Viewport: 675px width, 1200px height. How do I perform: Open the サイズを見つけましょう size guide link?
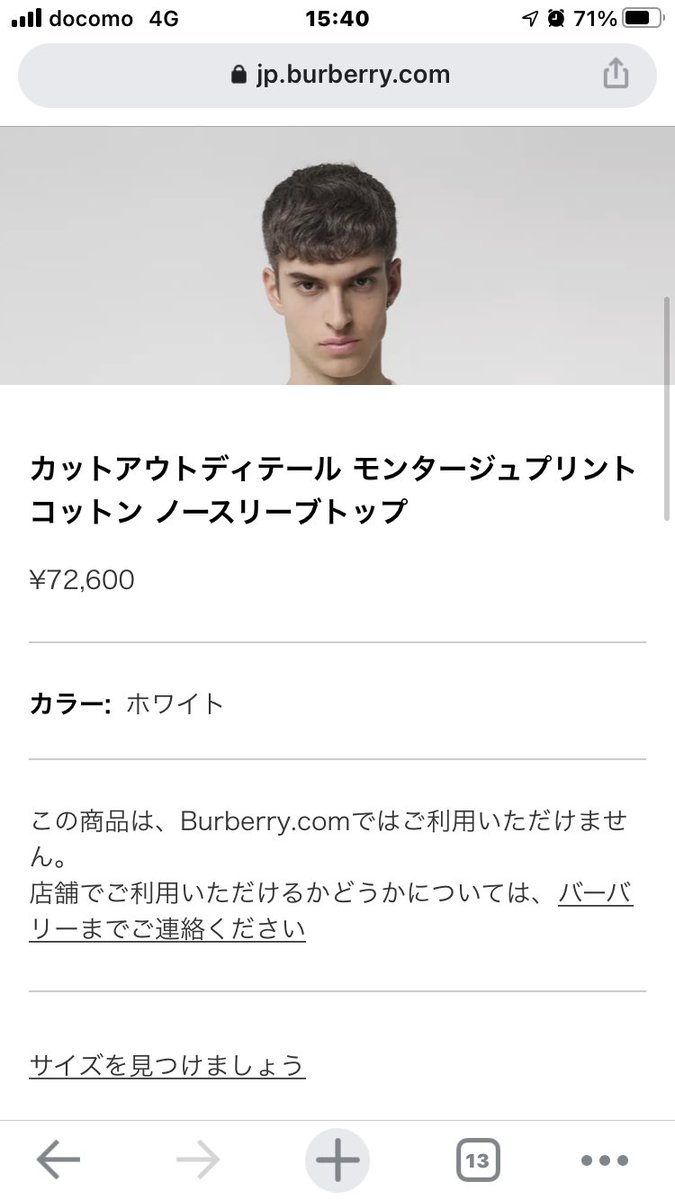[167, 1065]
